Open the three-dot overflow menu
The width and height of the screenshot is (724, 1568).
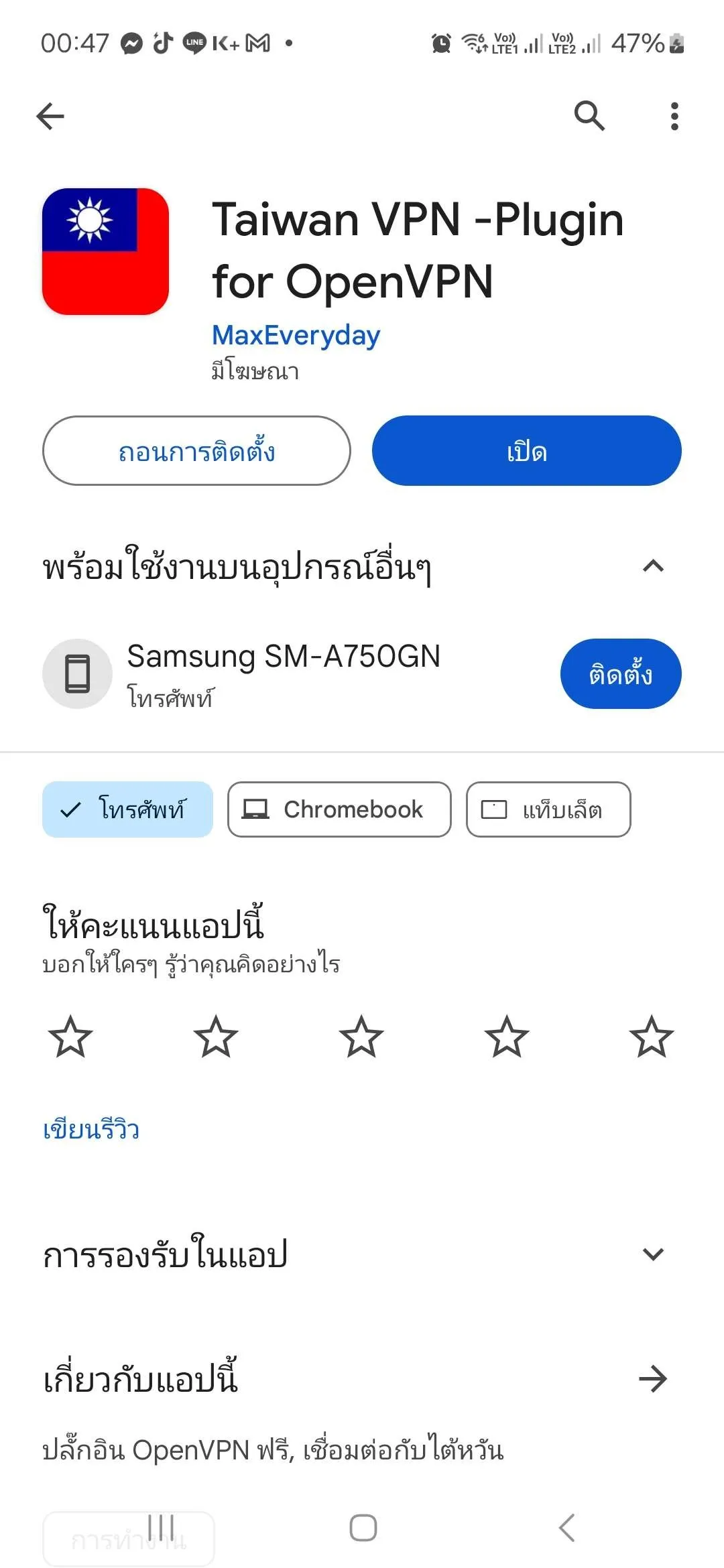coord(674,116)
